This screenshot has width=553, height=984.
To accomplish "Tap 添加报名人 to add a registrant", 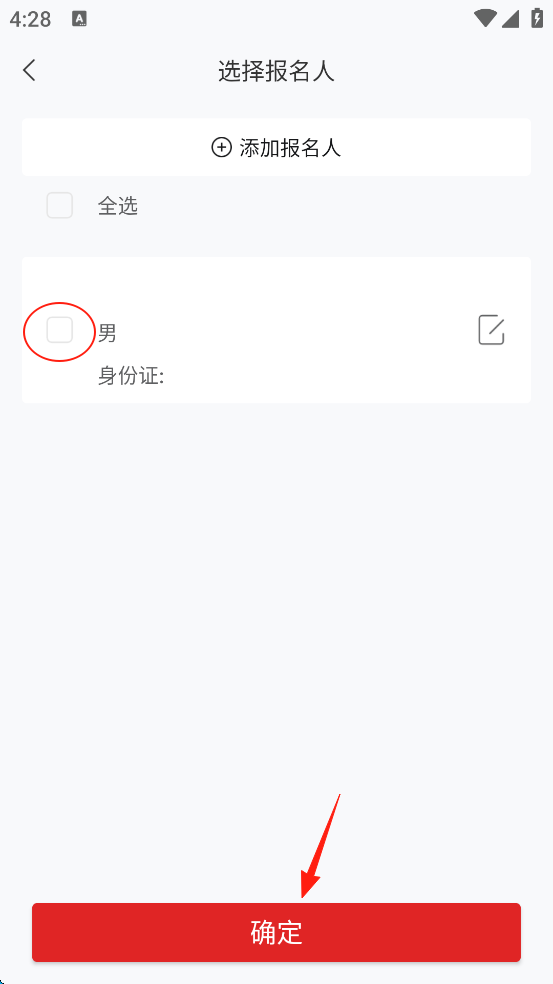I will (276, 147).
